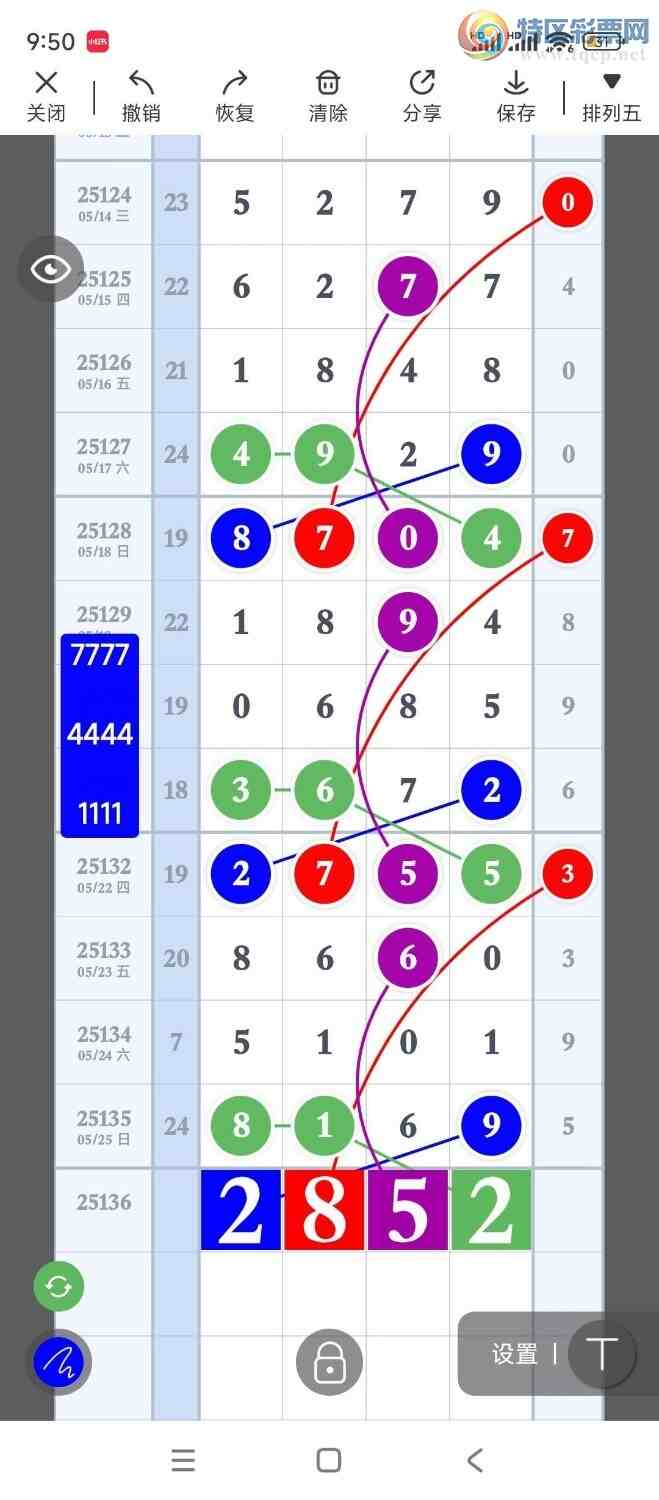This screenshot has width=659, height=1500.
Task: Toggle the lock icon at bottom
Action: pos(329,1362)
